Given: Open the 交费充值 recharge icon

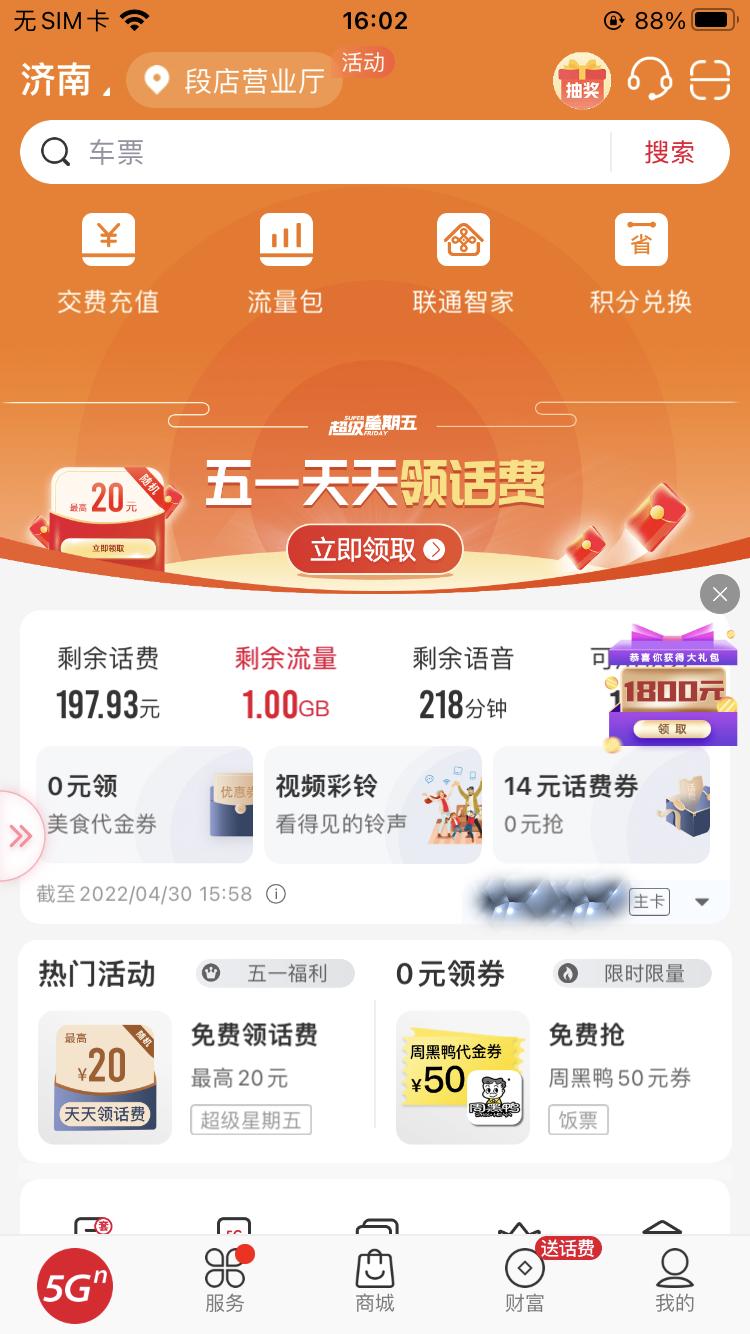Looking at the screenshot, I should (x=108, y=260).
